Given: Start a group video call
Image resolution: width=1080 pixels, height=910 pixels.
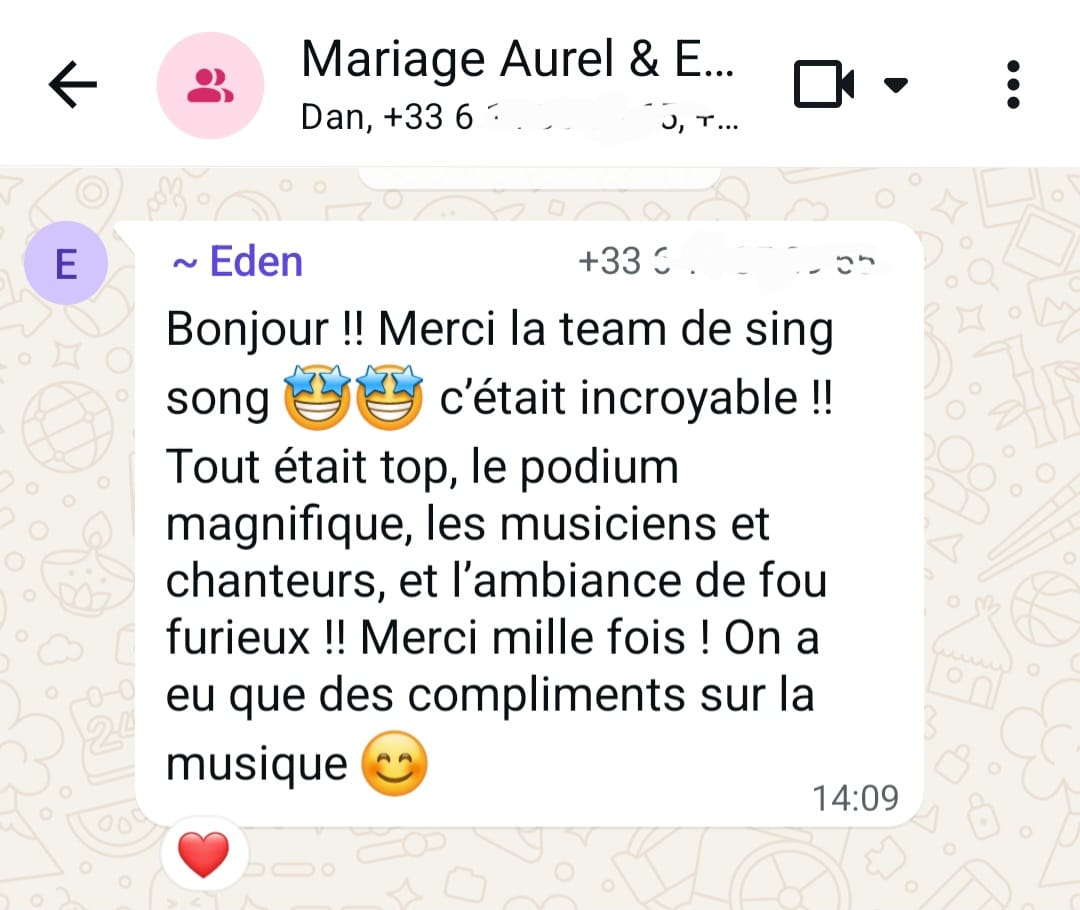Looking at the screenshot, I should coord(824,84).
